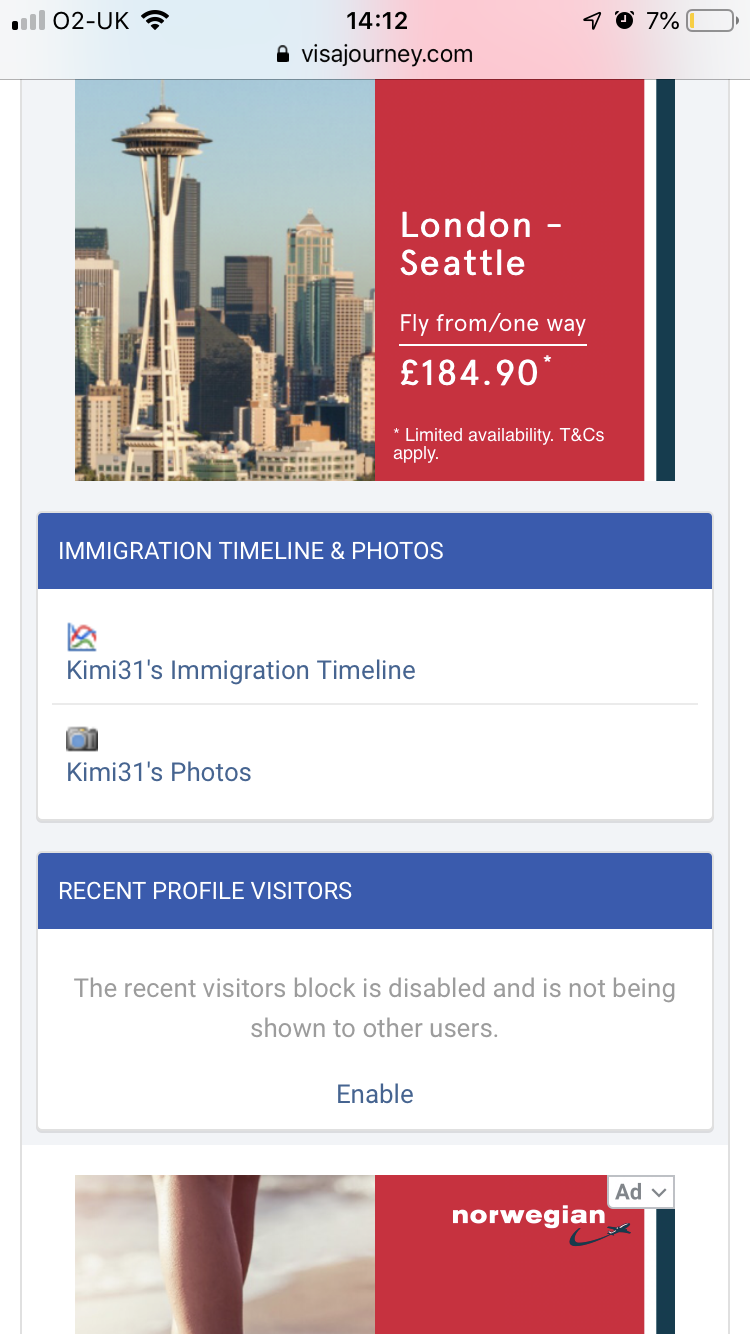This screenshot has width=750, height=1334.
Task: Enable the recent visitors block
Action: 375,1094
